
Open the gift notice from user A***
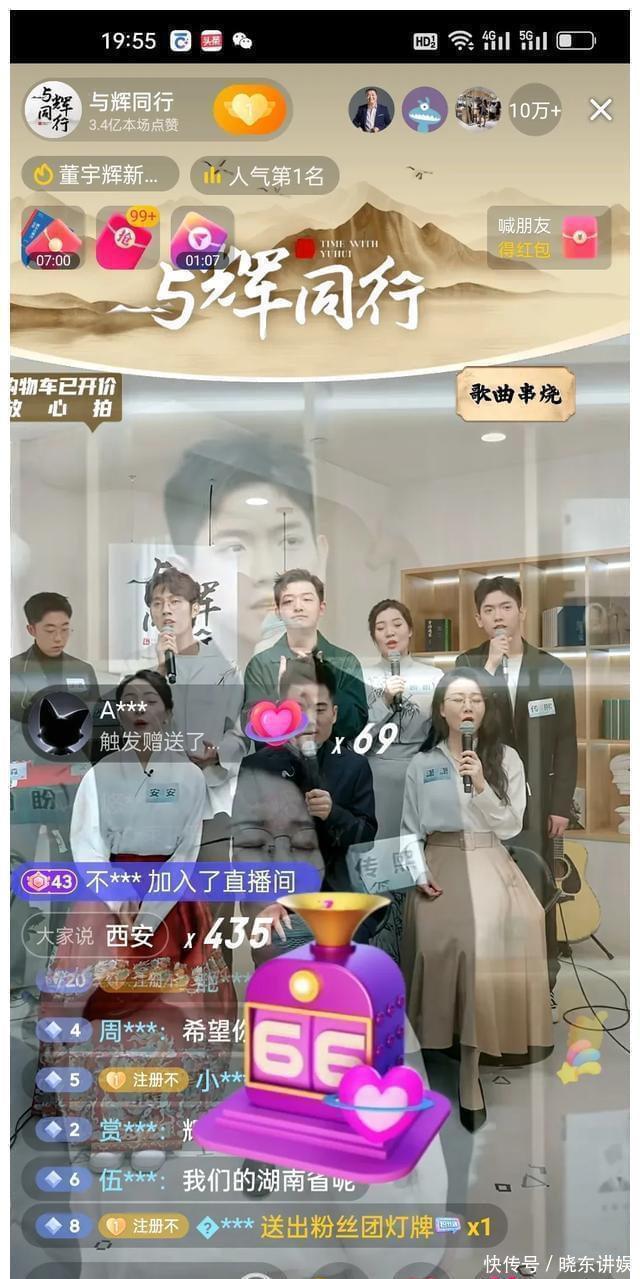(x=130, y=725)
